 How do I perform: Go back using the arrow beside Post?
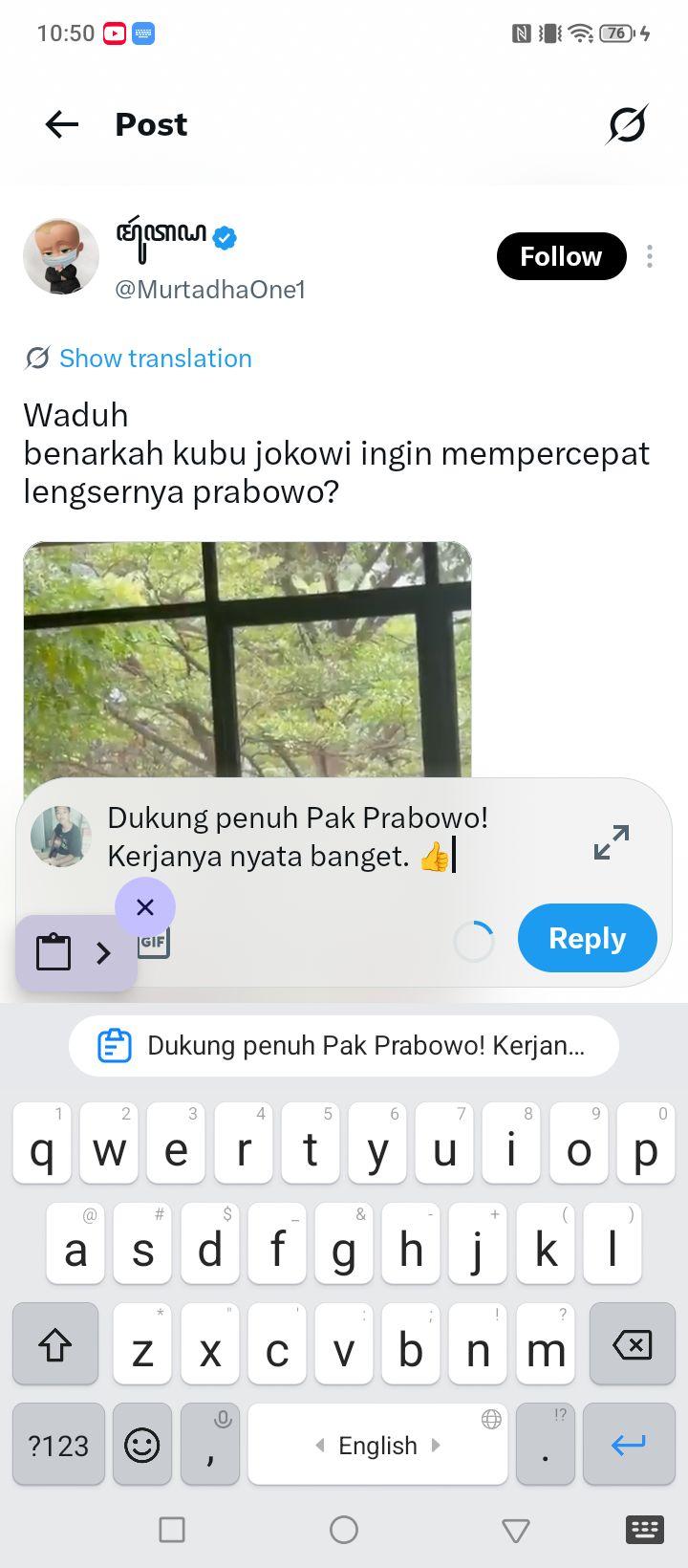(61, 124)
